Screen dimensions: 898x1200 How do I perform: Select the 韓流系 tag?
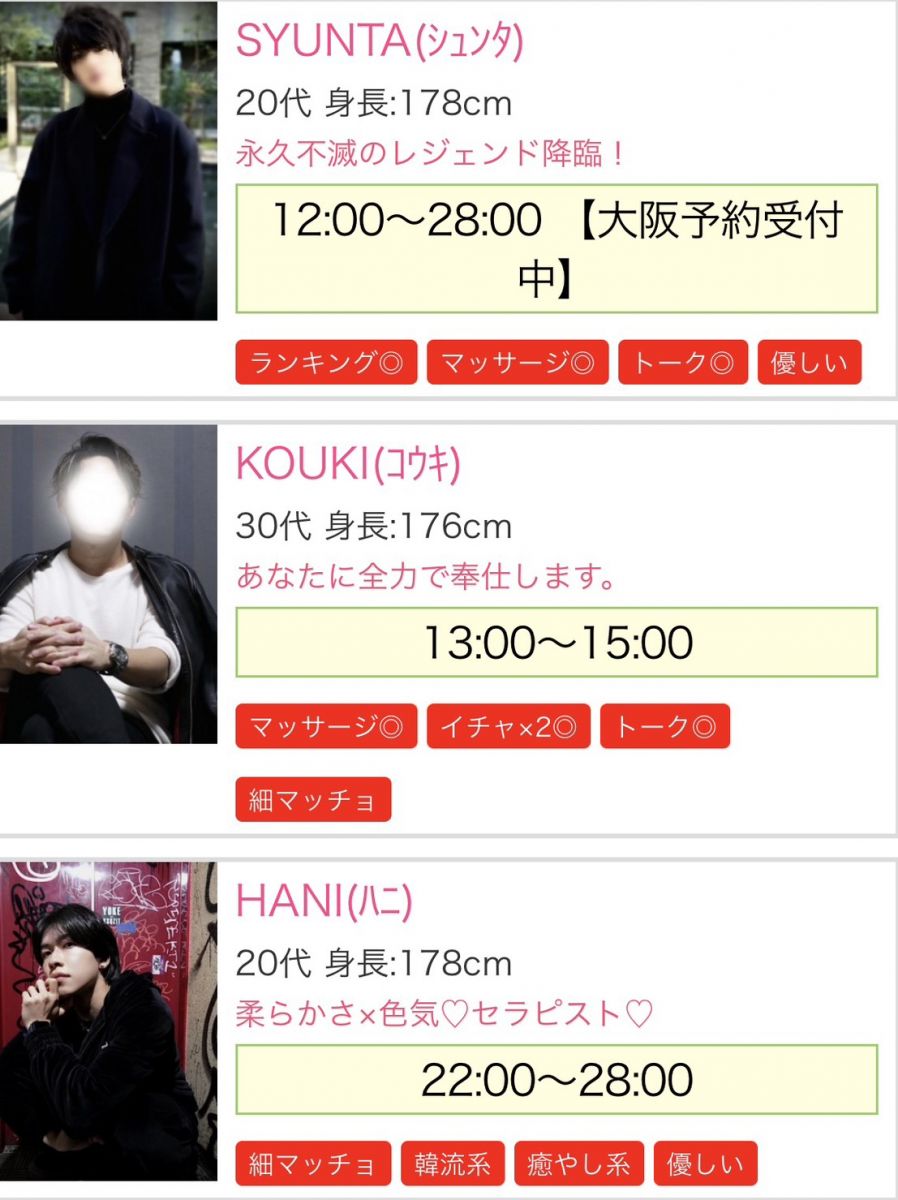453,1164
